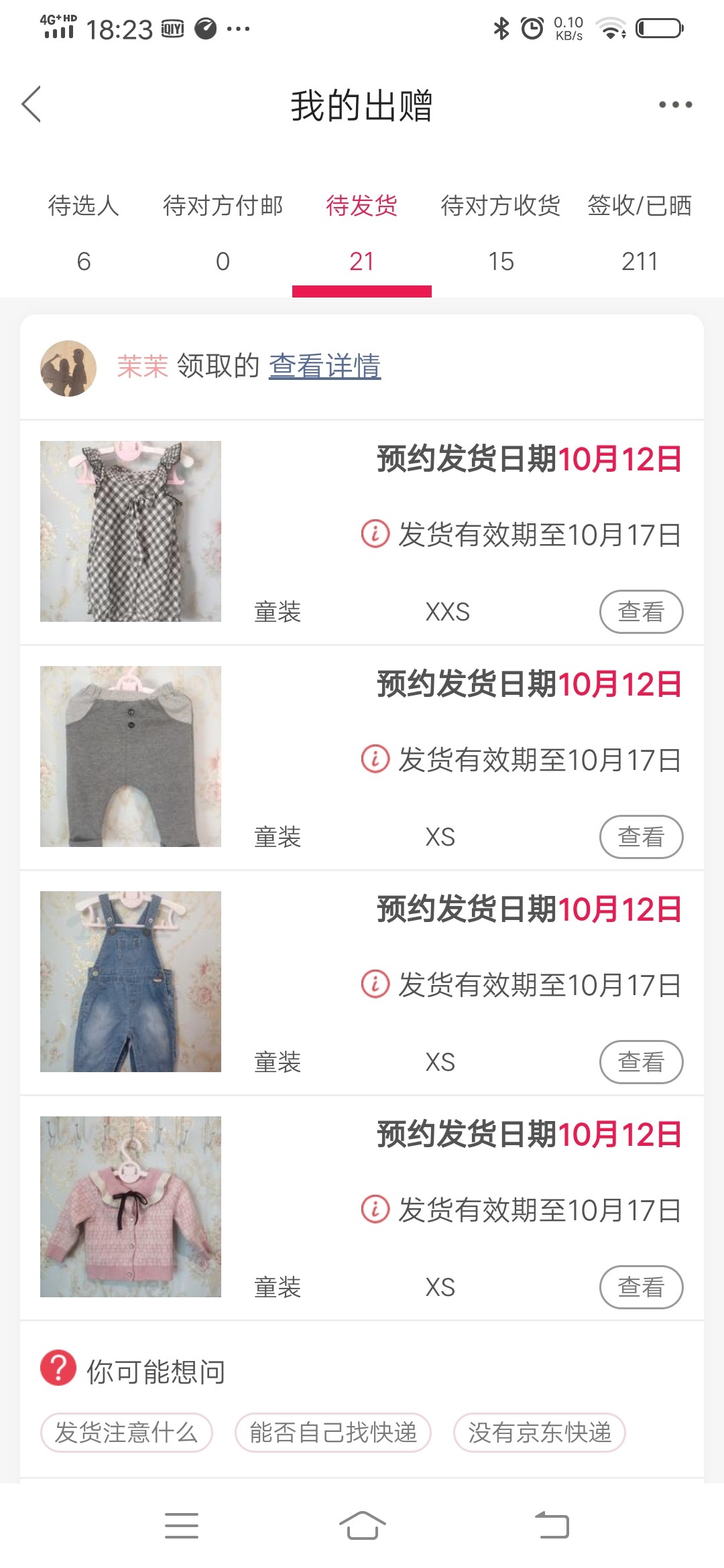Switch to the 待选人 tab
The height and width of the screenshot is (1568, 724).
(84, 231)
